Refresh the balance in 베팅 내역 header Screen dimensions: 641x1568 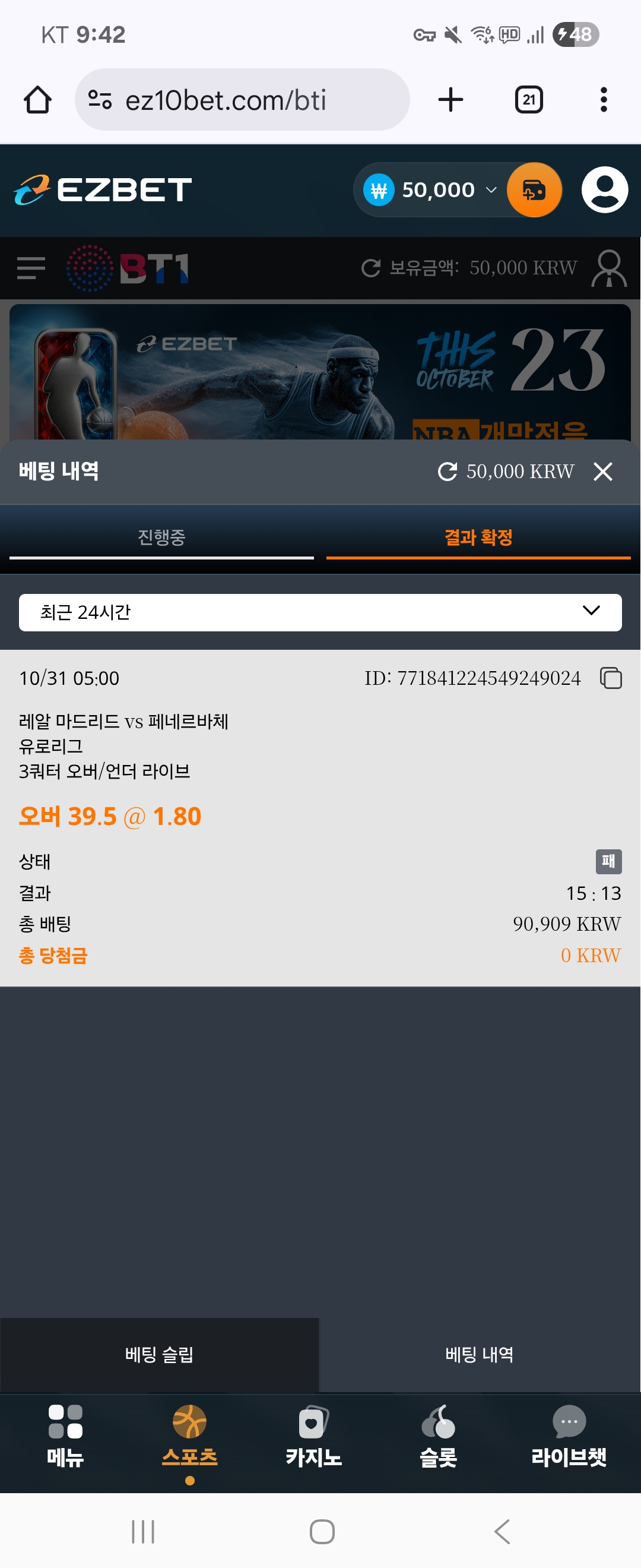(448, 471)
